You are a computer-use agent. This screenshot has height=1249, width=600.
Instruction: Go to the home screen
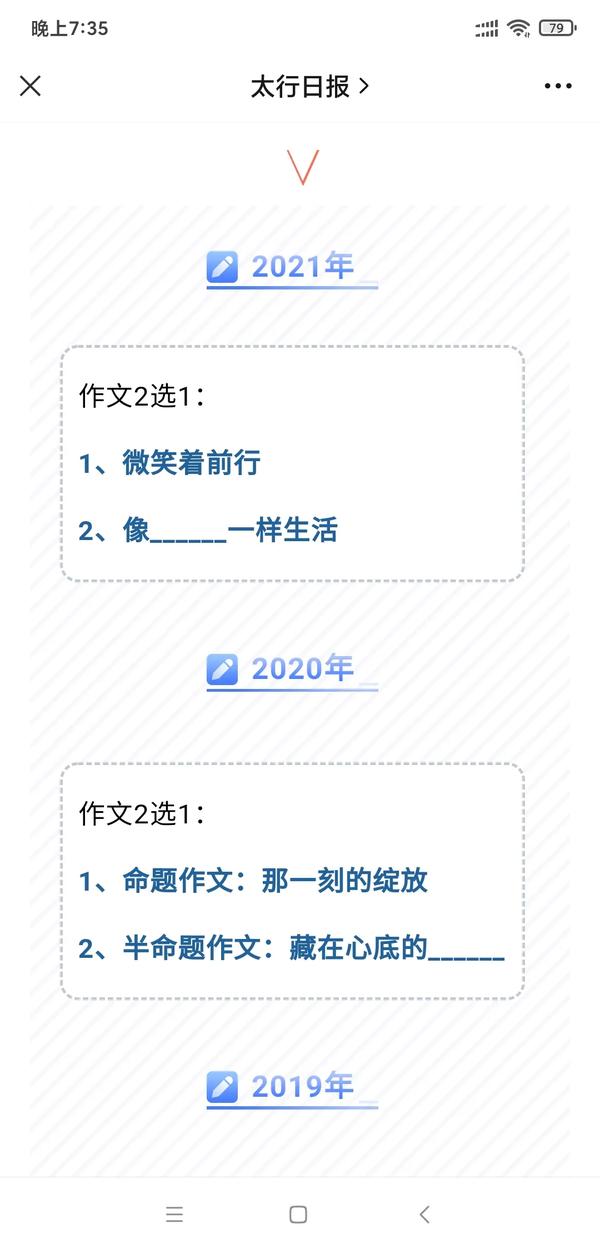(298, 1214)
